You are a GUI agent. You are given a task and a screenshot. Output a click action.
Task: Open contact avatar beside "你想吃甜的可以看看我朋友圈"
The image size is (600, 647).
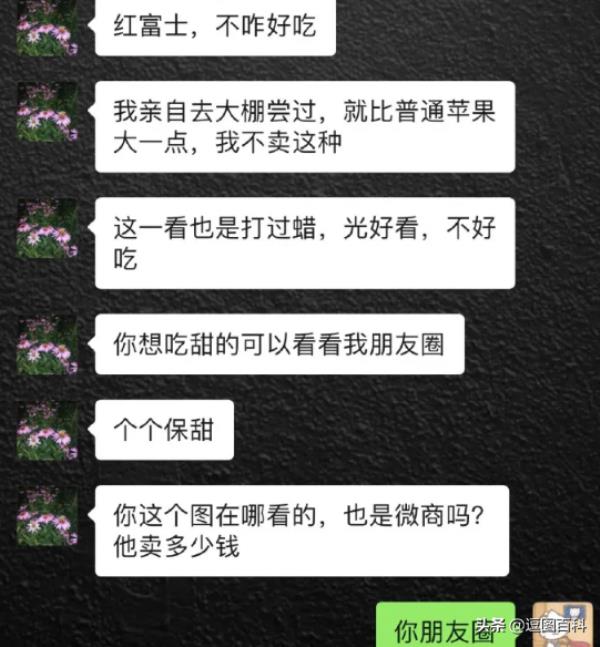[x=47, y=345]
